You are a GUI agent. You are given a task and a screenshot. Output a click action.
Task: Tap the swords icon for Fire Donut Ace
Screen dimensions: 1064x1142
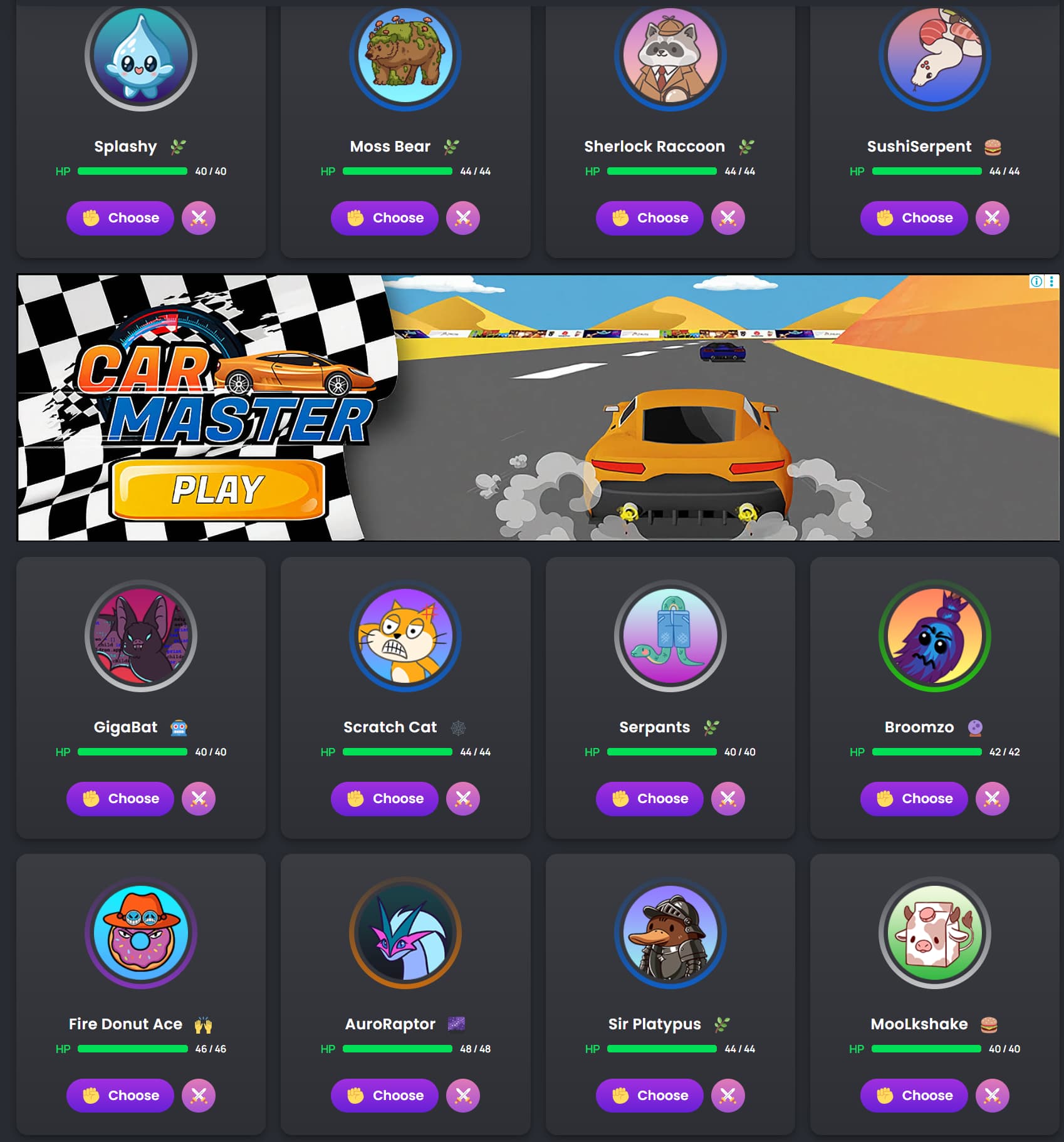tap(199, 1096)
